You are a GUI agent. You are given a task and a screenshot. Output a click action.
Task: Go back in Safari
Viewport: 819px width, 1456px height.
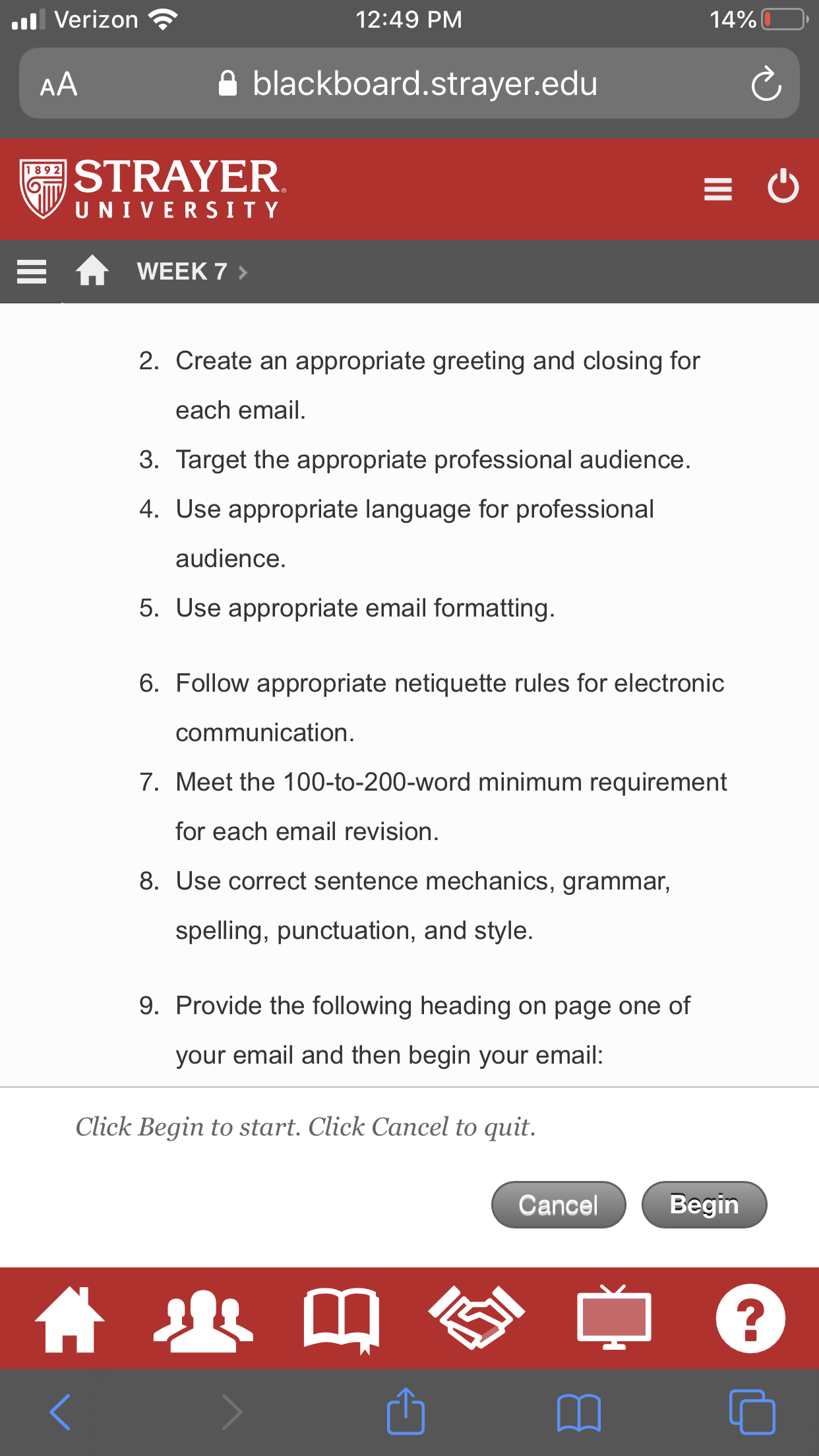60,1412
